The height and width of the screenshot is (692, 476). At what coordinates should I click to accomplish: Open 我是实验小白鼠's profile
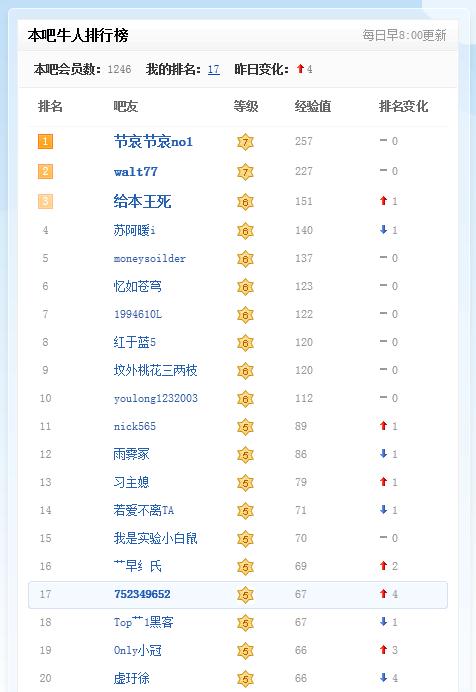click(x=155, y=538)
